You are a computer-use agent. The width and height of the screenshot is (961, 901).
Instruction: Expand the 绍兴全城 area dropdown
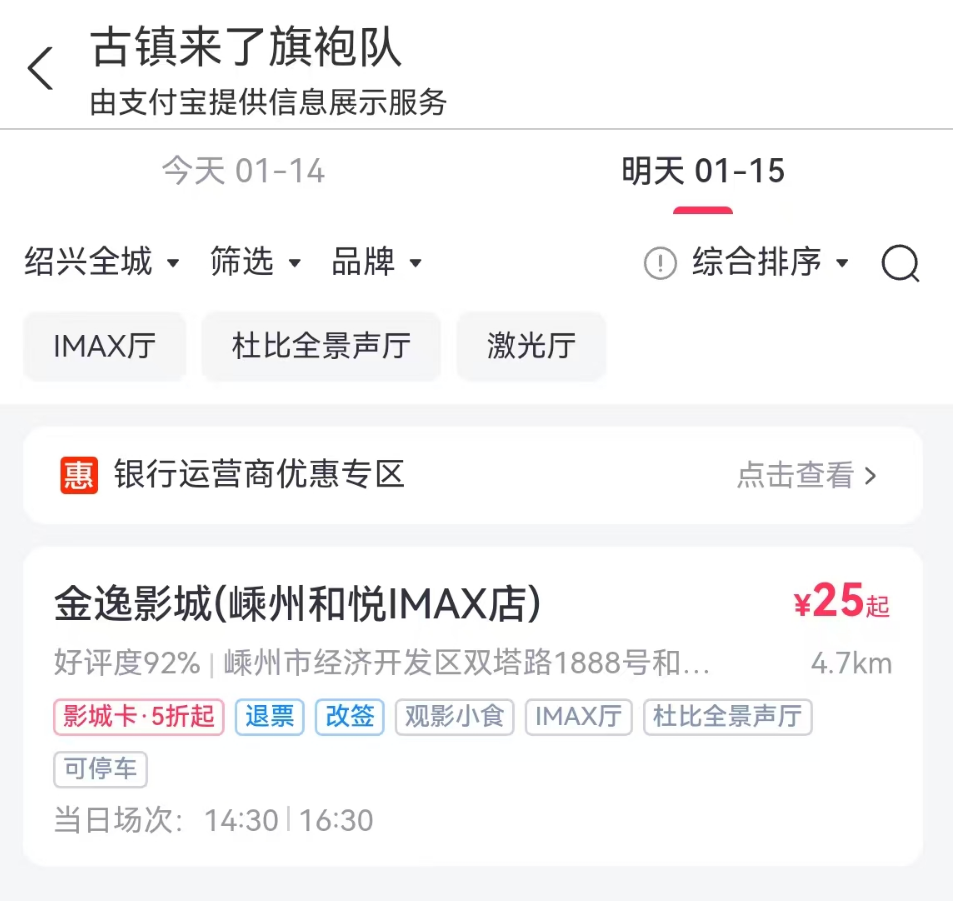tap(102, 263)
